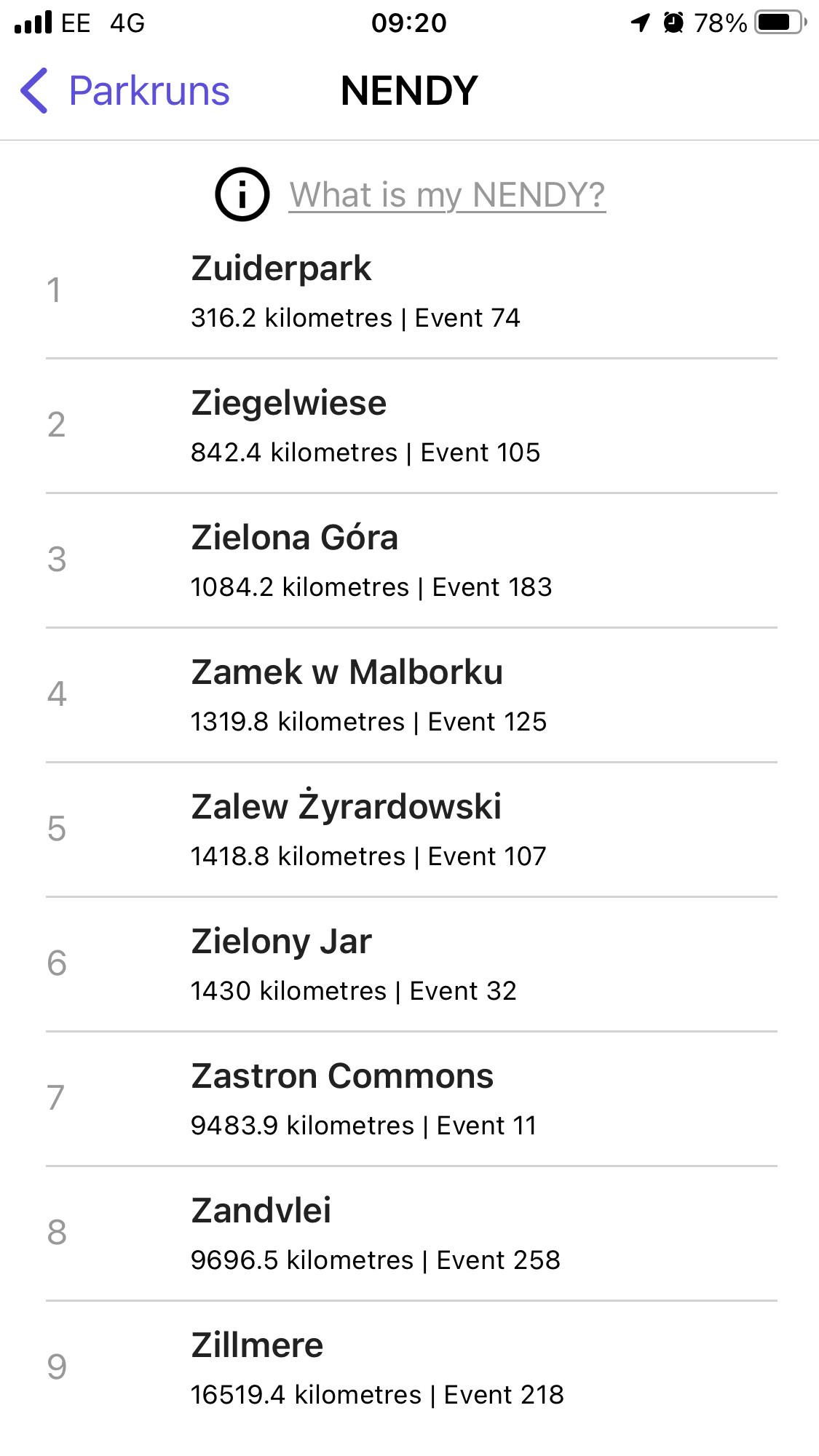Open the 'What is my NENDY?' link
The width and height of the screenshot is (819, 1456).
[x=447, y=195]
